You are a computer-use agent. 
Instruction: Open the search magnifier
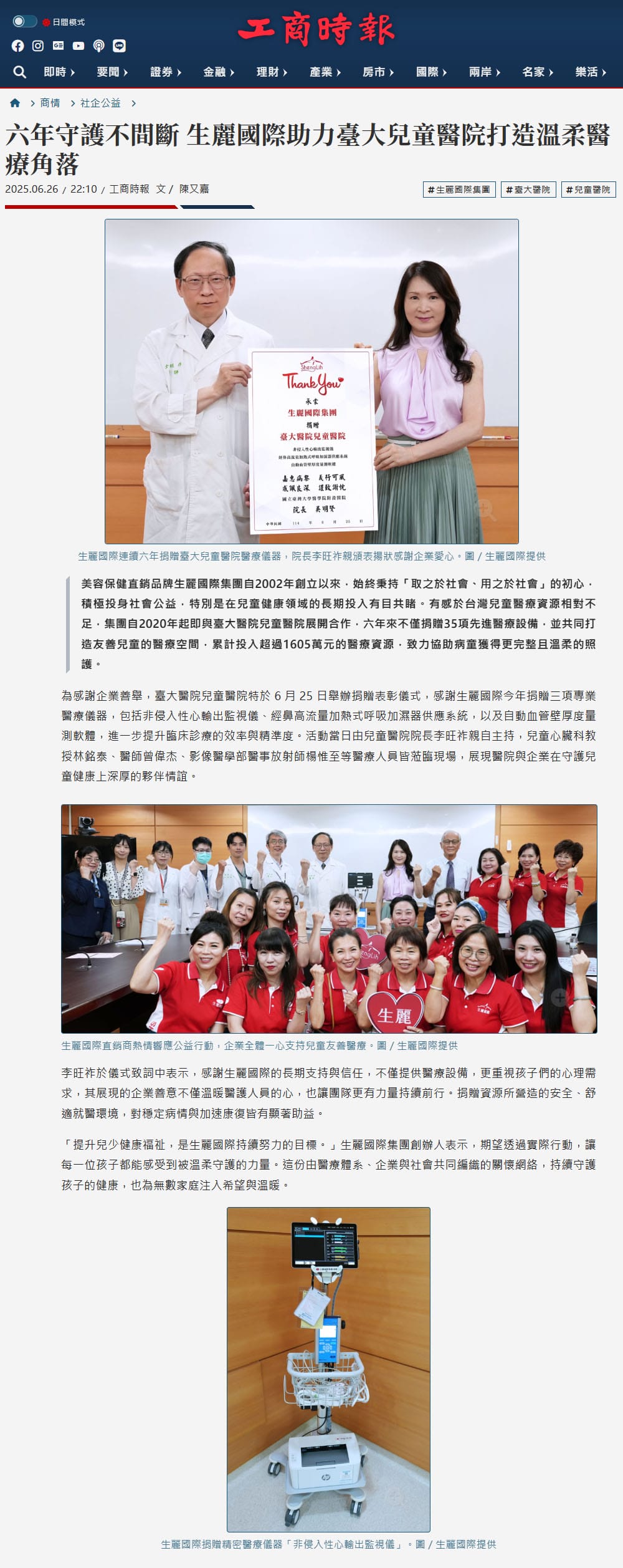[x=20, y=72]
